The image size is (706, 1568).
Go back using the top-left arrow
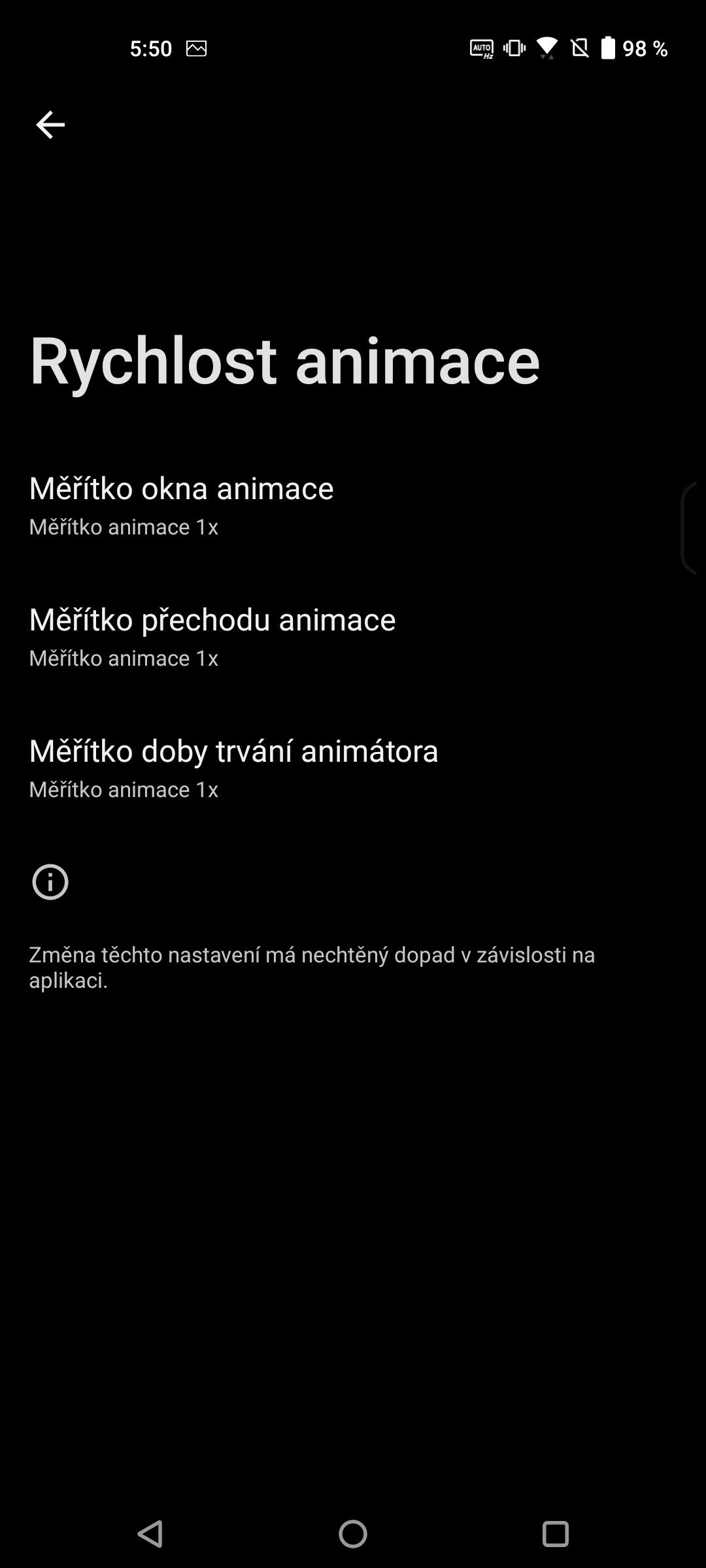pyautogui.click(x=50, y=125)
